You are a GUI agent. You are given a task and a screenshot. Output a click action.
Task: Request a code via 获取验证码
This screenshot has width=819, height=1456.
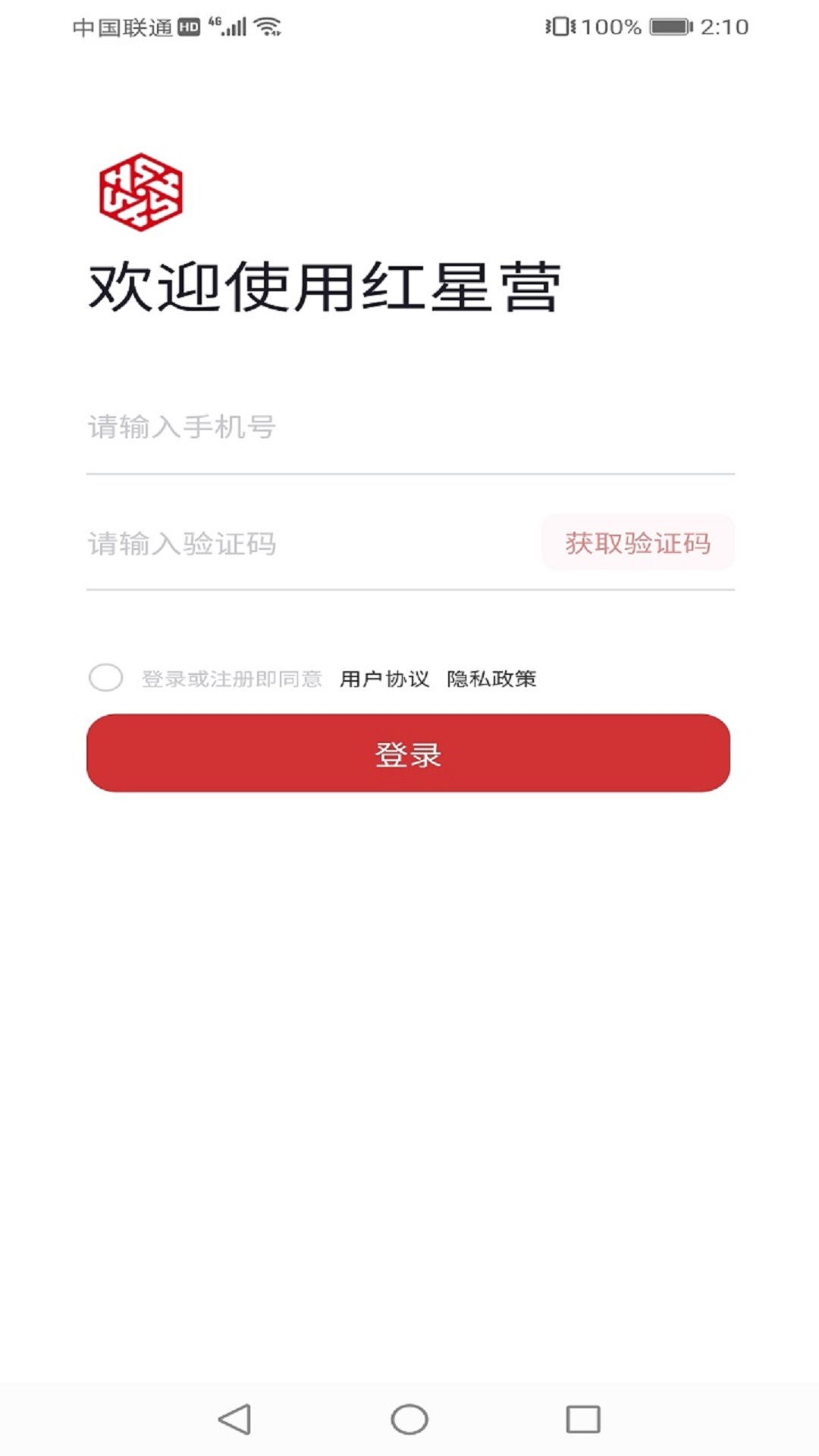tap(638, 543)
